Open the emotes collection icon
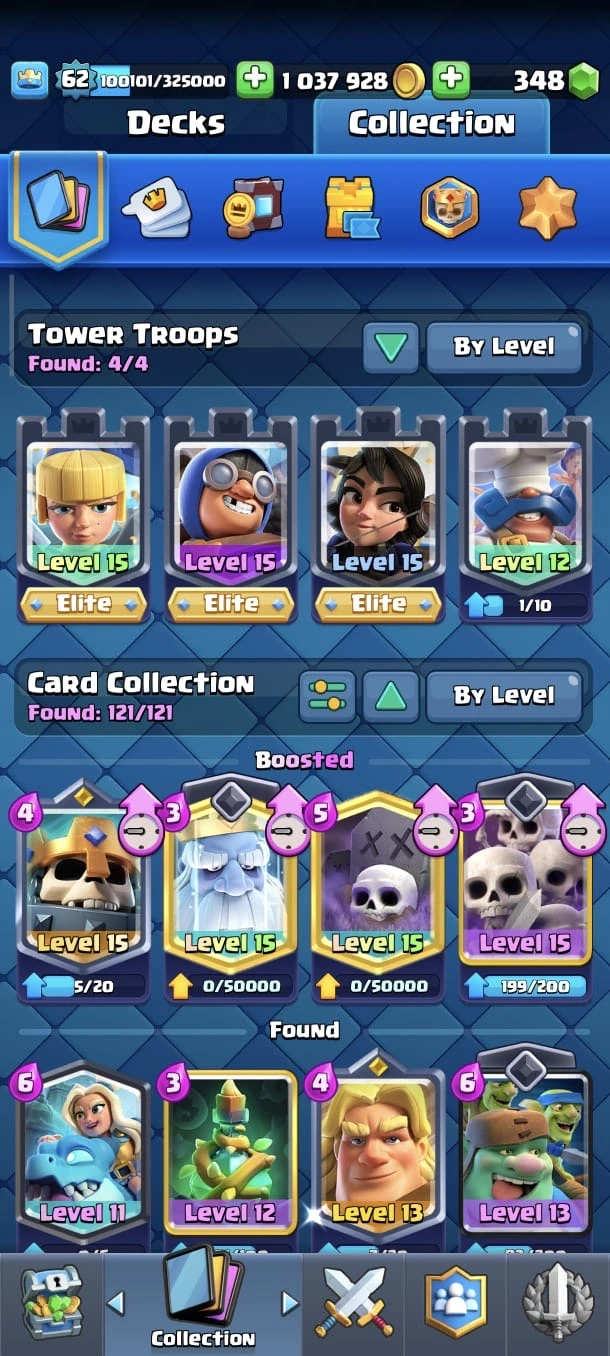Viewport: 610px width, 1356px height. [156, 208]
